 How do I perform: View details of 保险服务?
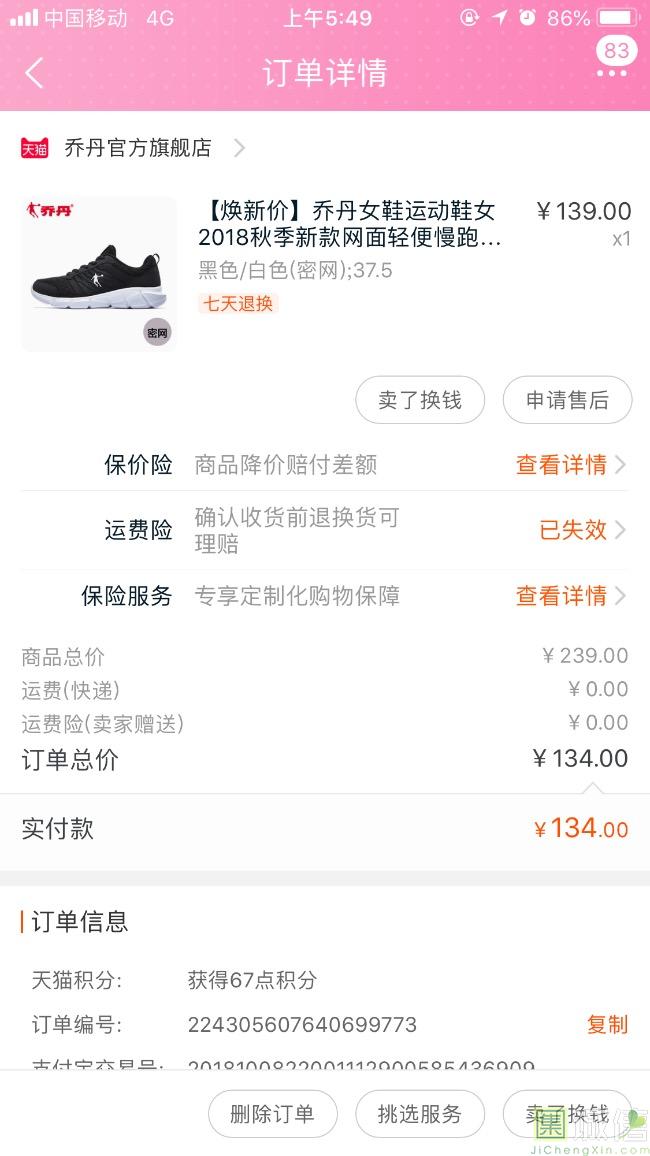[x=570, y=596]
